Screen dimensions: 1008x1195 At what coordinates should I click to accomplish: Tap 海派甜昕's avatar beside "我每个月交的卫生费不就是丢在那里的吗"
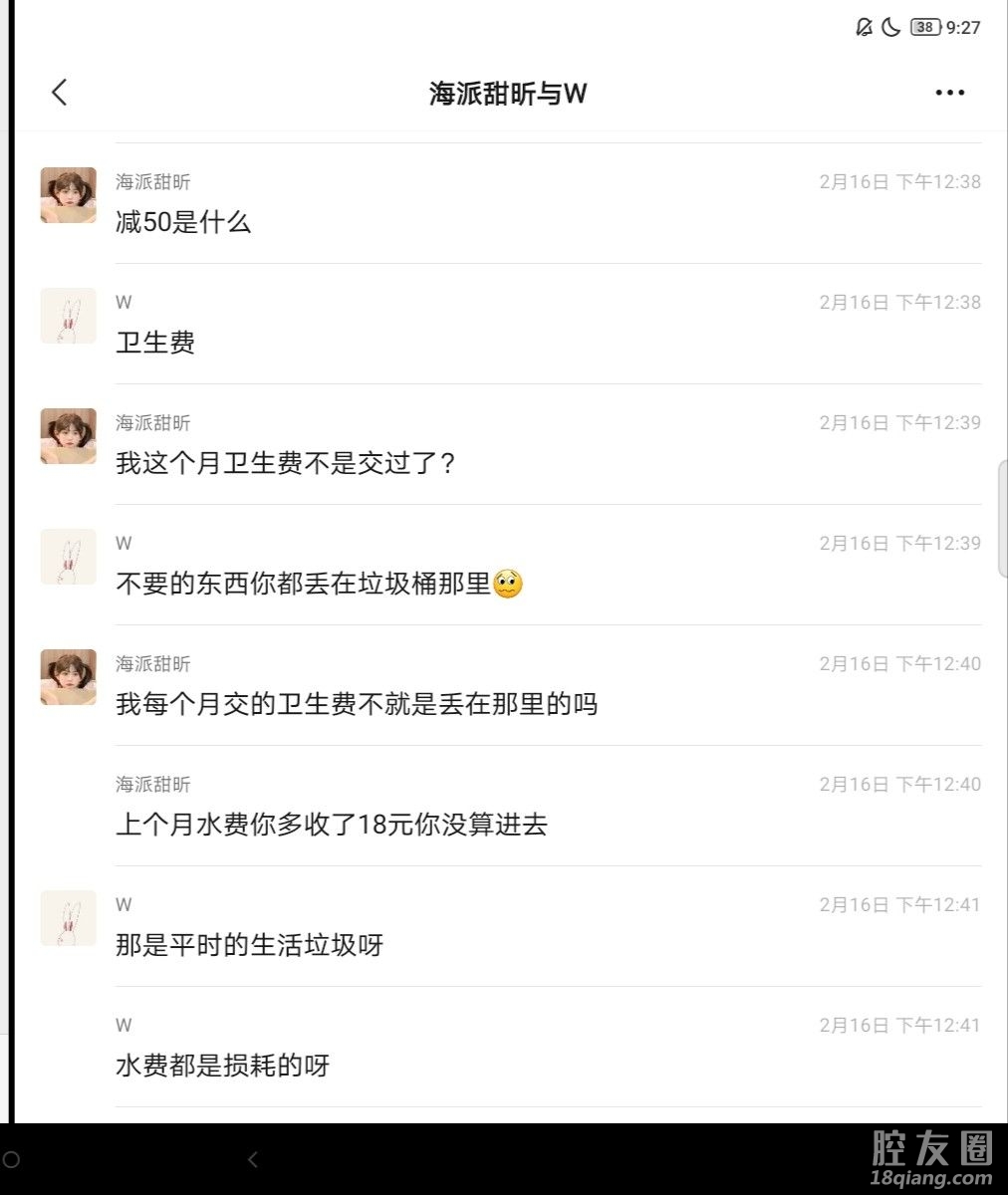click(x=69, y=677)
